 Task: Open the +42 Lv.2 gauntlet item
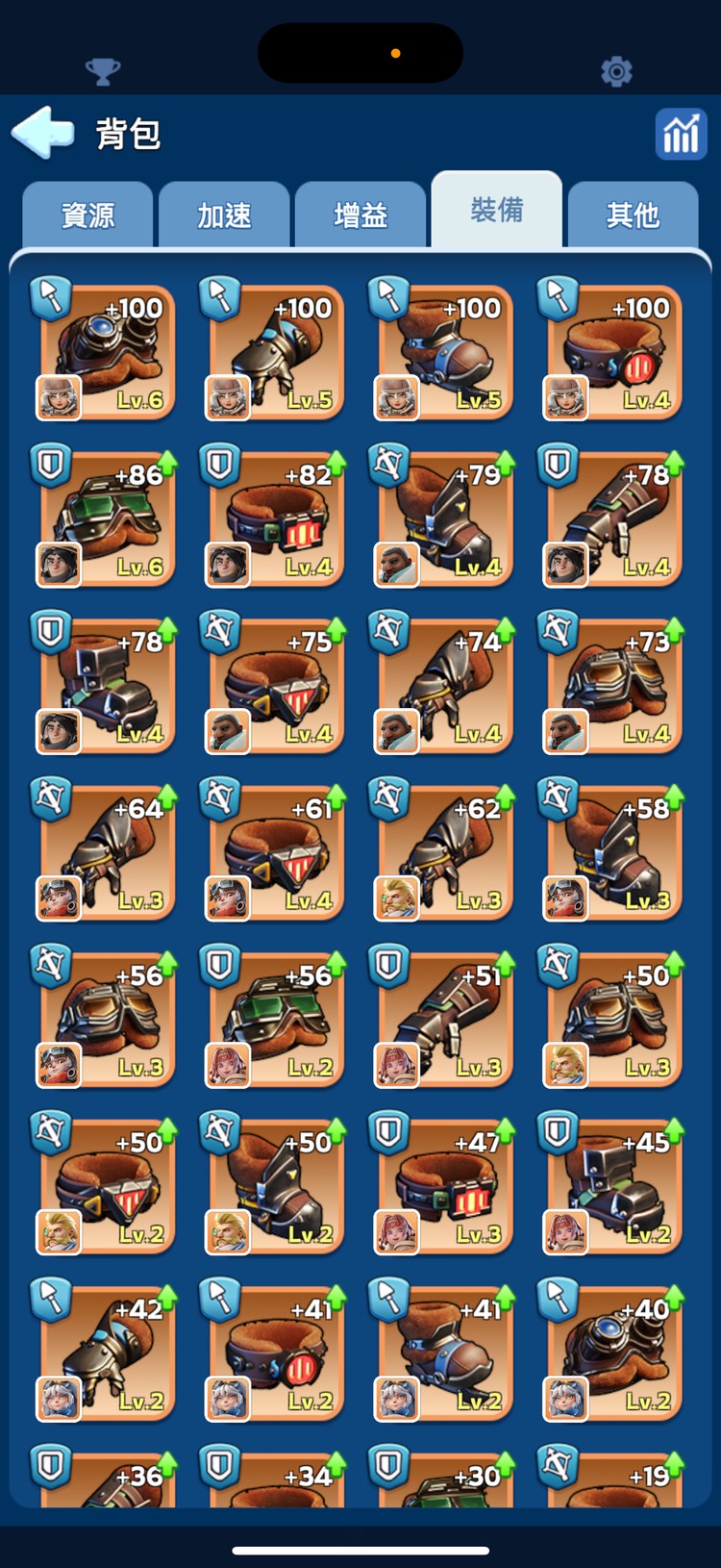(107, 1353)
